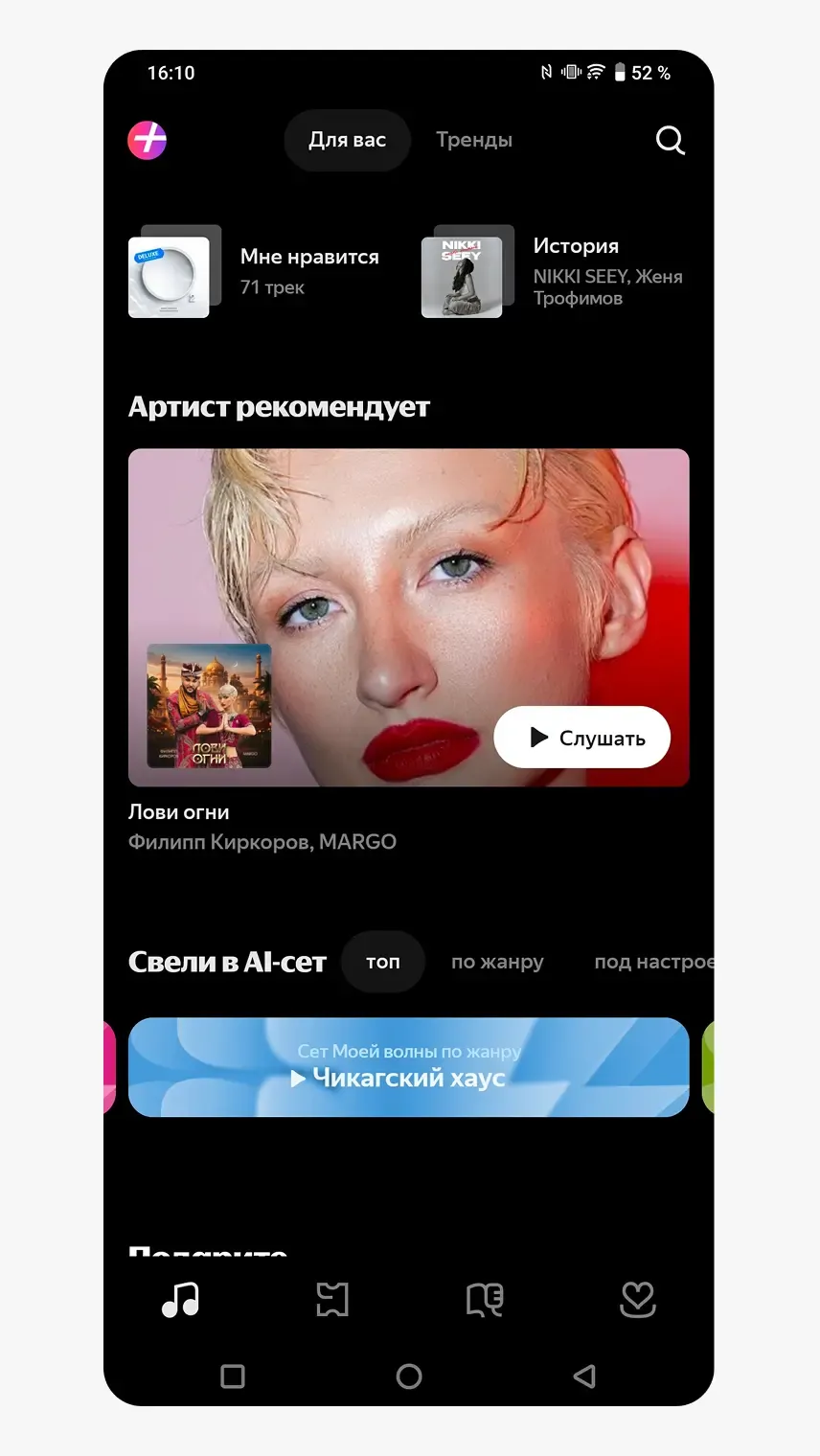Play the Чикагский хаус wave set
This screenshot has width=820, height=1456.
pos(409,1066)
